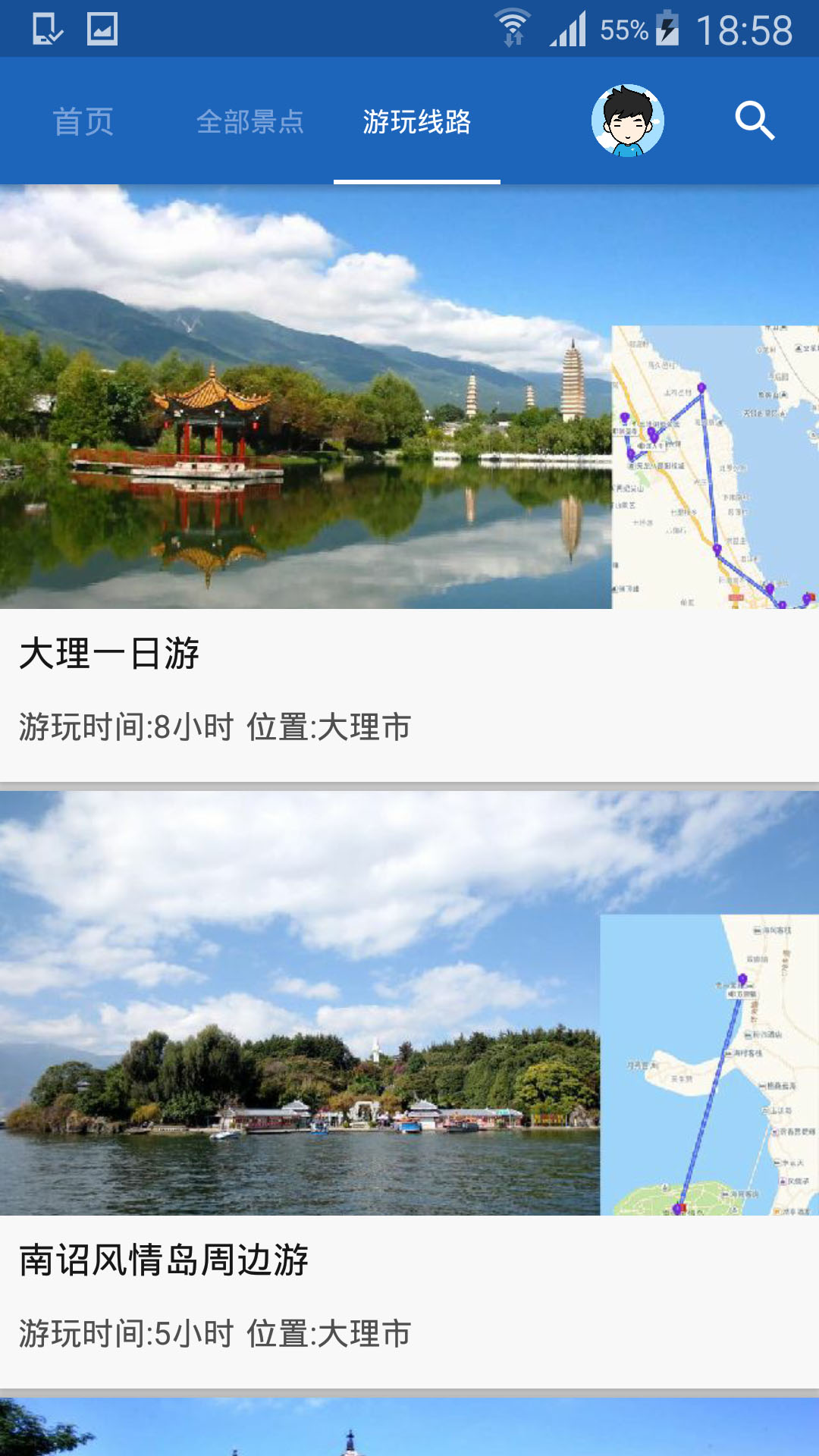
Task: Switch to the 全部景点 tab
Action: click(x=250, y=121)
